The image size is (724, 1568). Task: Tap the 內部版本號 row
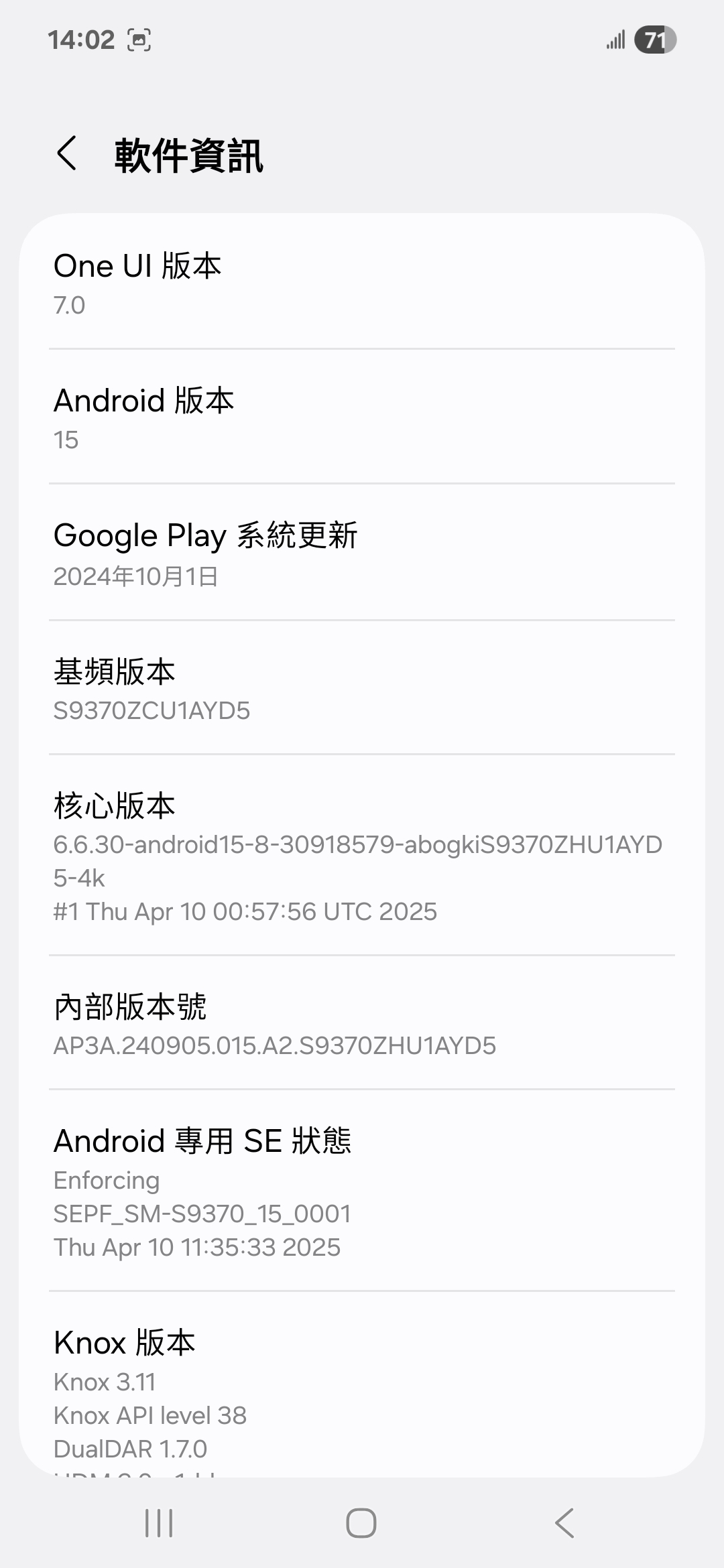tap(362, 1024)
